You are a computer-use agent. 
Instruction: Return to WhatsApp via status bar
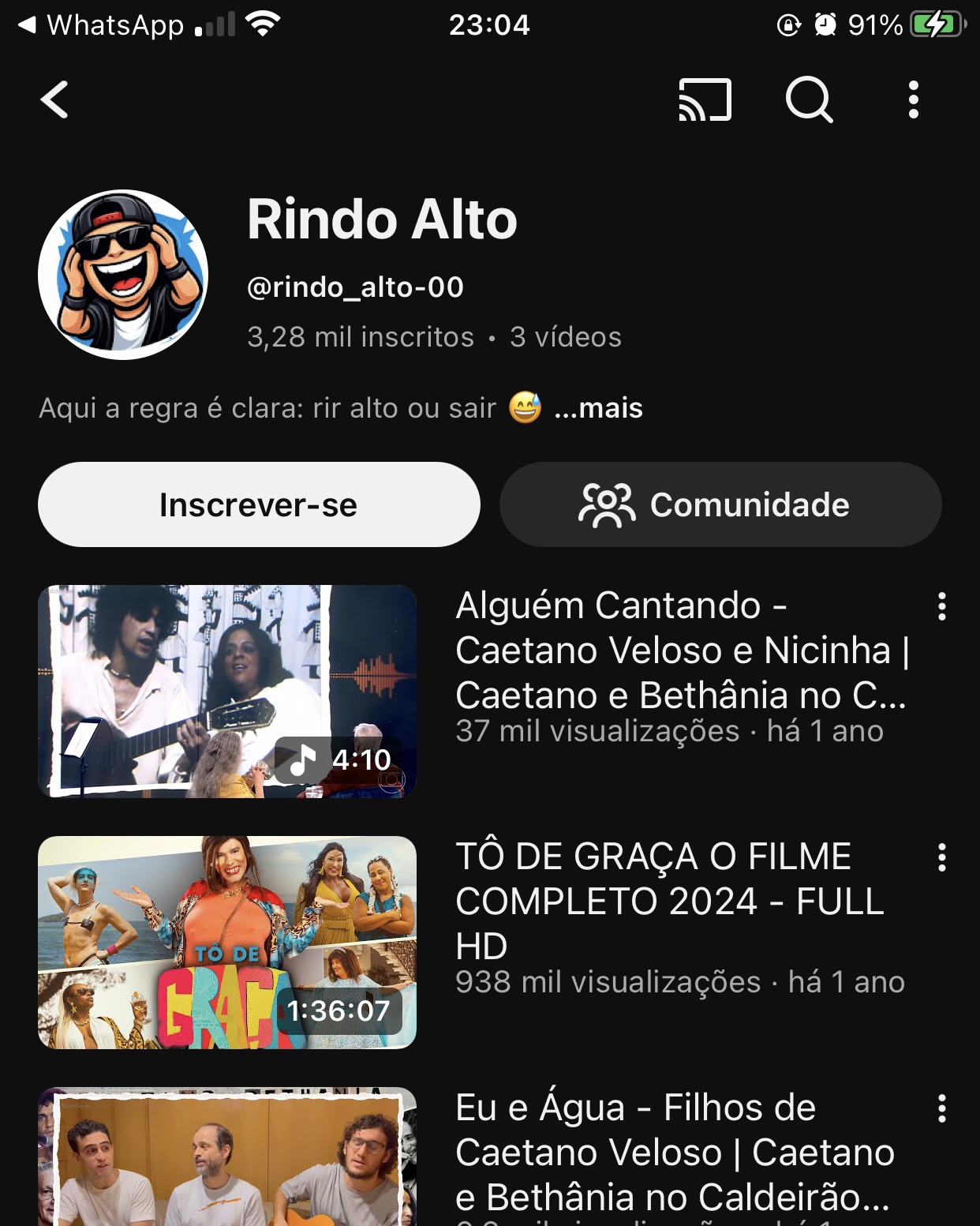pos(103,25)
